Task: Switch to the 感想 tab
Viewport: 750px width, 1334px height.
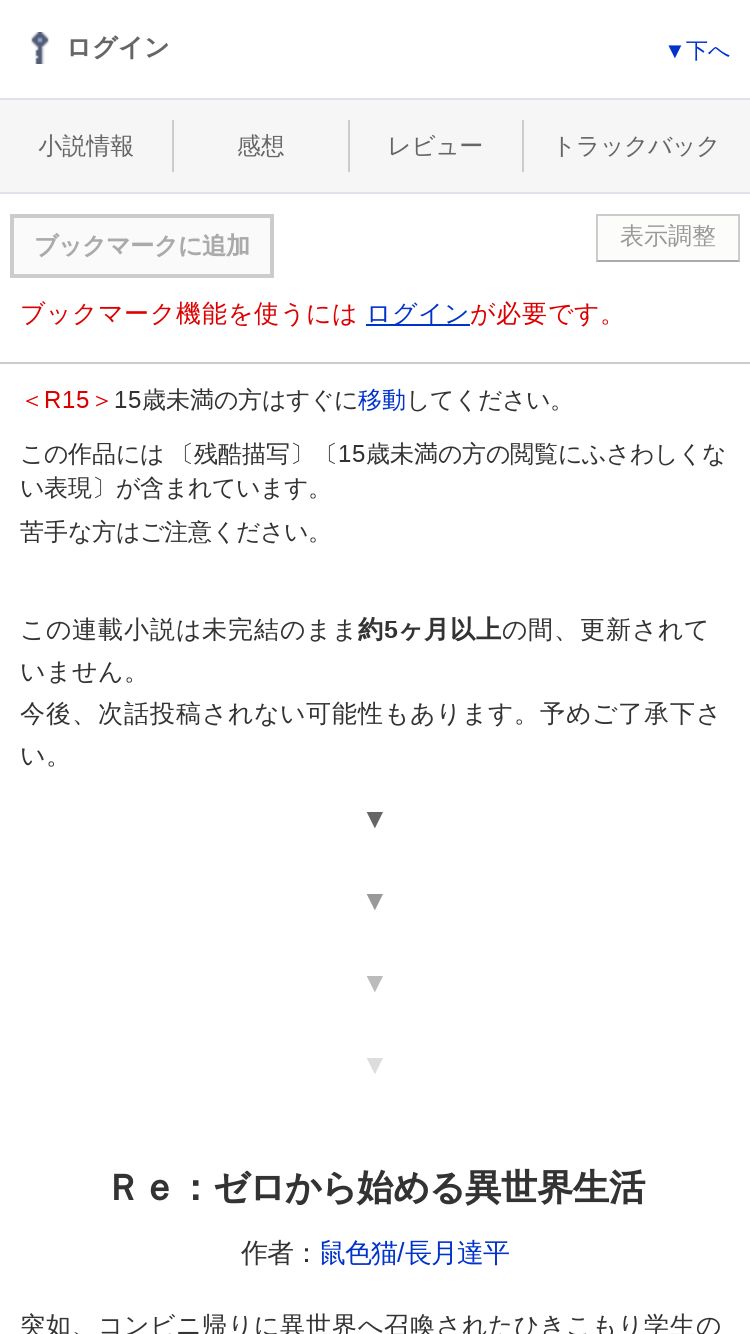Action: point(261,146)
